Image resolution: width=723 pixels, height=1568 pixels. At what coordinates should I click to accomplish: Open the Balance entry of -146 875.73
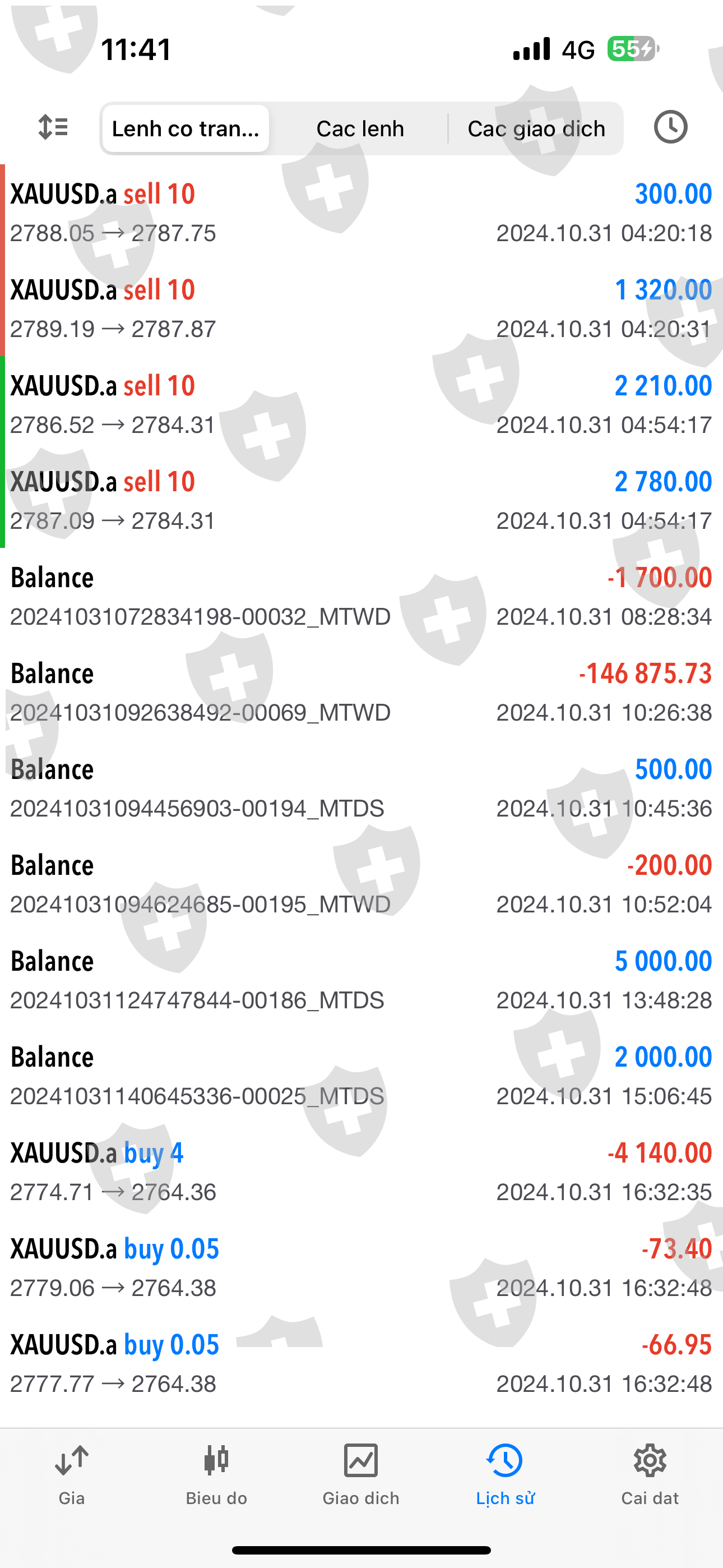click(x=361, y=692)
